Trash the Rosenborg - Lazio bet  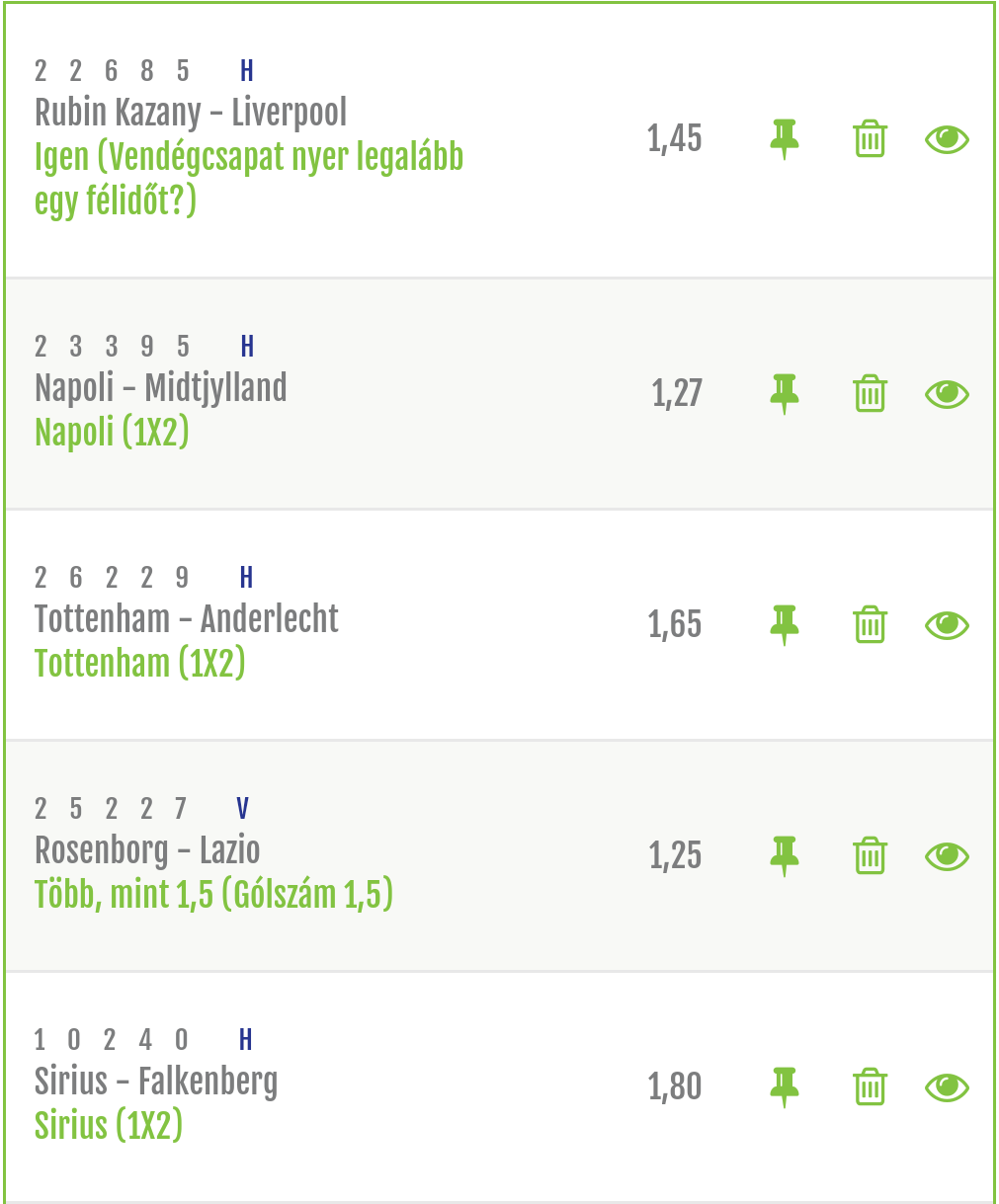click(870, 856)
